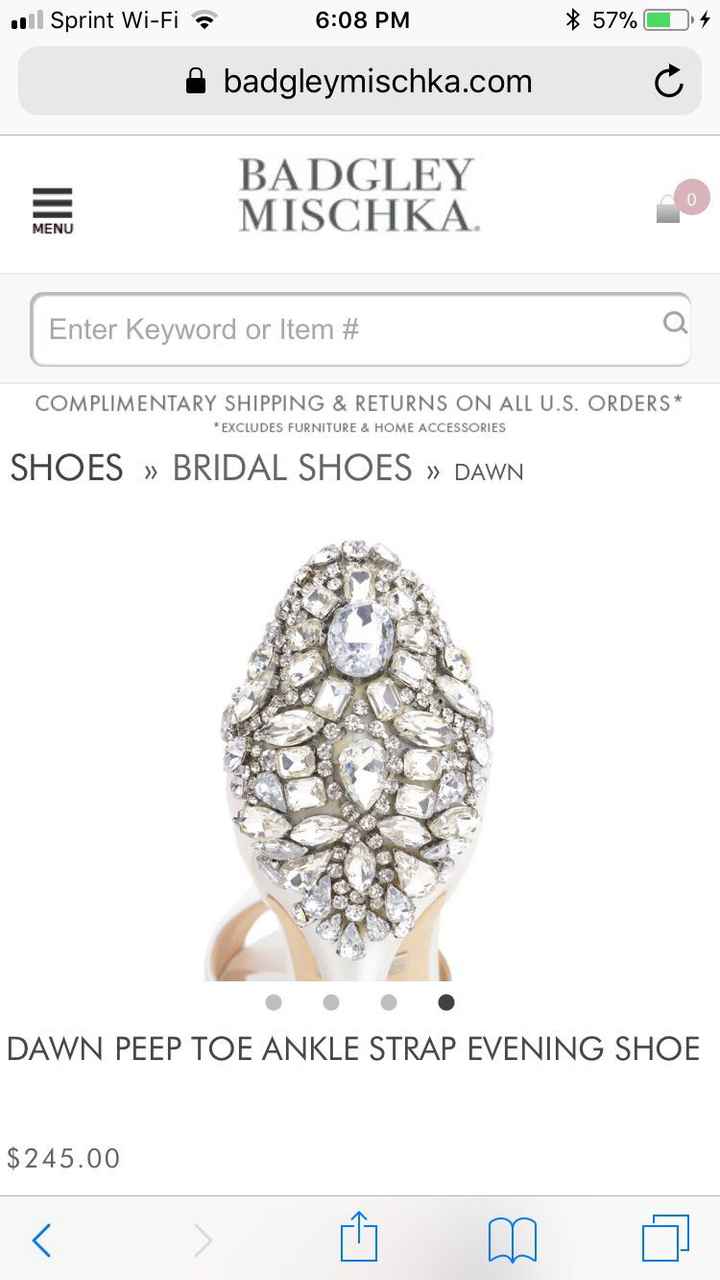This screenshot has width=720, height=1280.
Task: Select the third product image dot
Action: 389,1002
